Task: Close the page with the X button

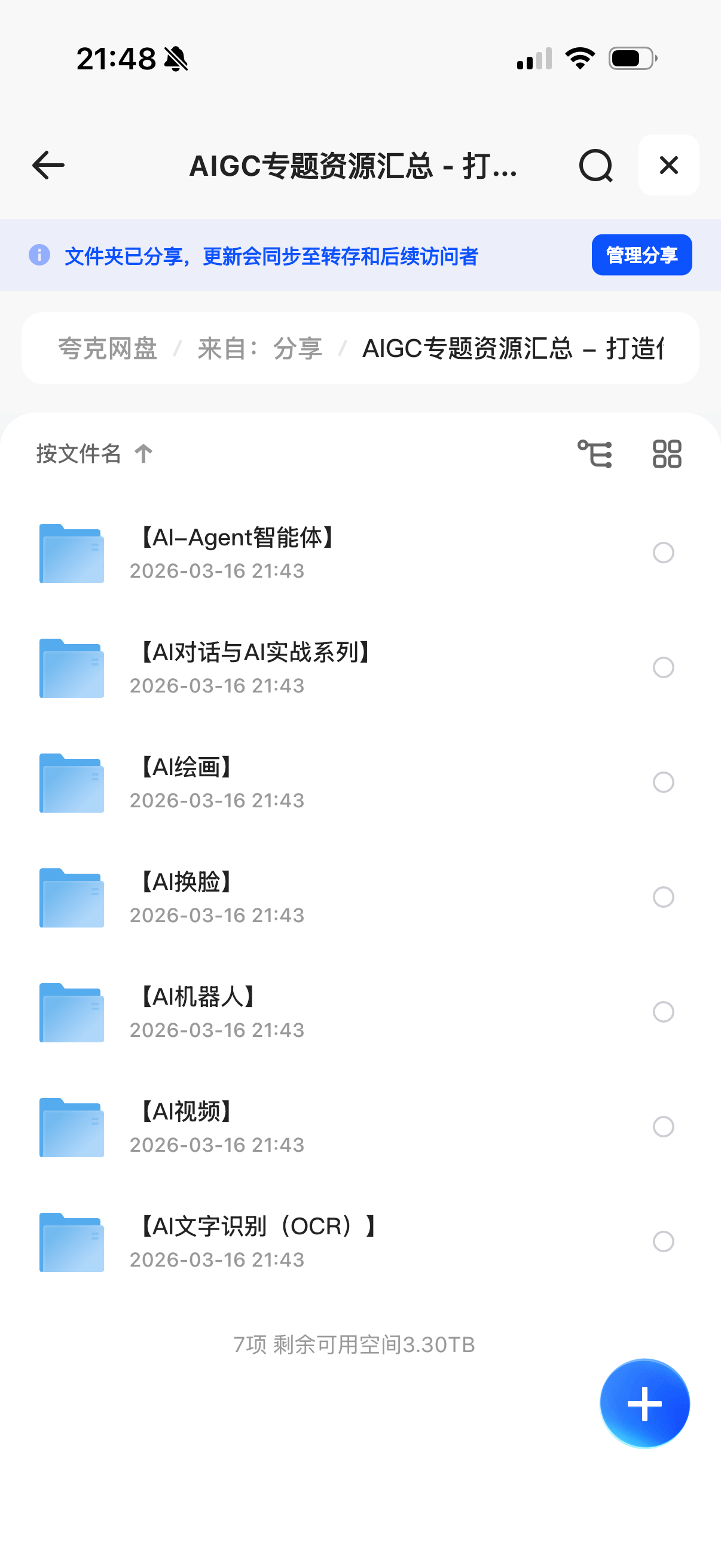Action: coord(668,166)
